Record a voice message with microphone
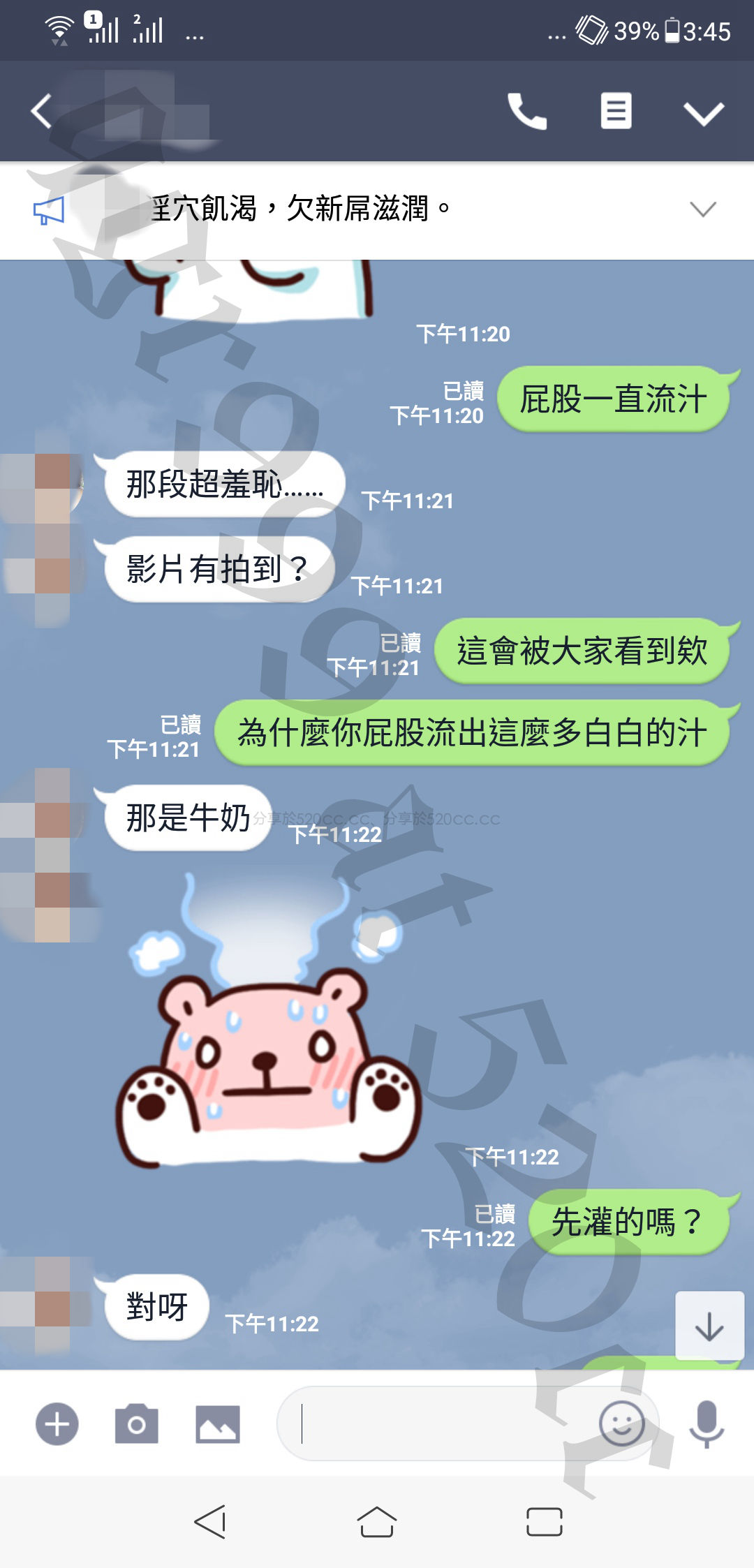754x1568 pixels. click(707, 1423)
